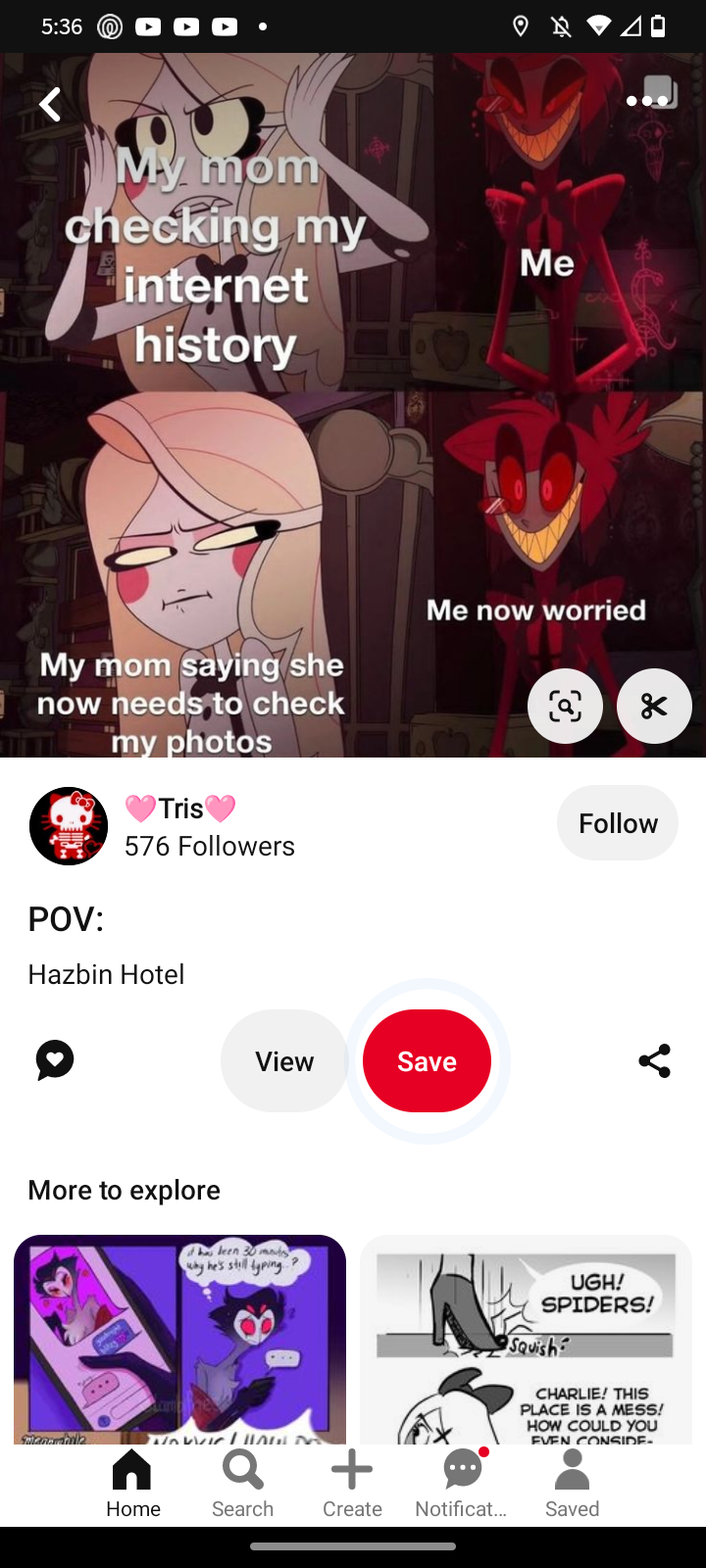The width and height of the screenshot is (706, 1568).
Task: Open the Notifications tab
Action: click(x=462, y=1484)
